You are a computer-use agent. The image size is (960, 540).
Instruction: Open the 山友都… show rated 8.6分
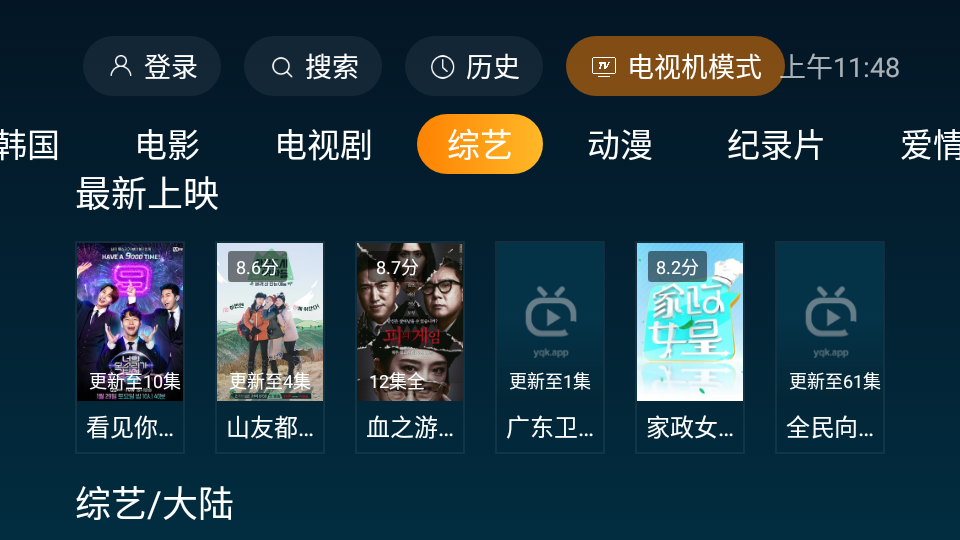[270, 346]
